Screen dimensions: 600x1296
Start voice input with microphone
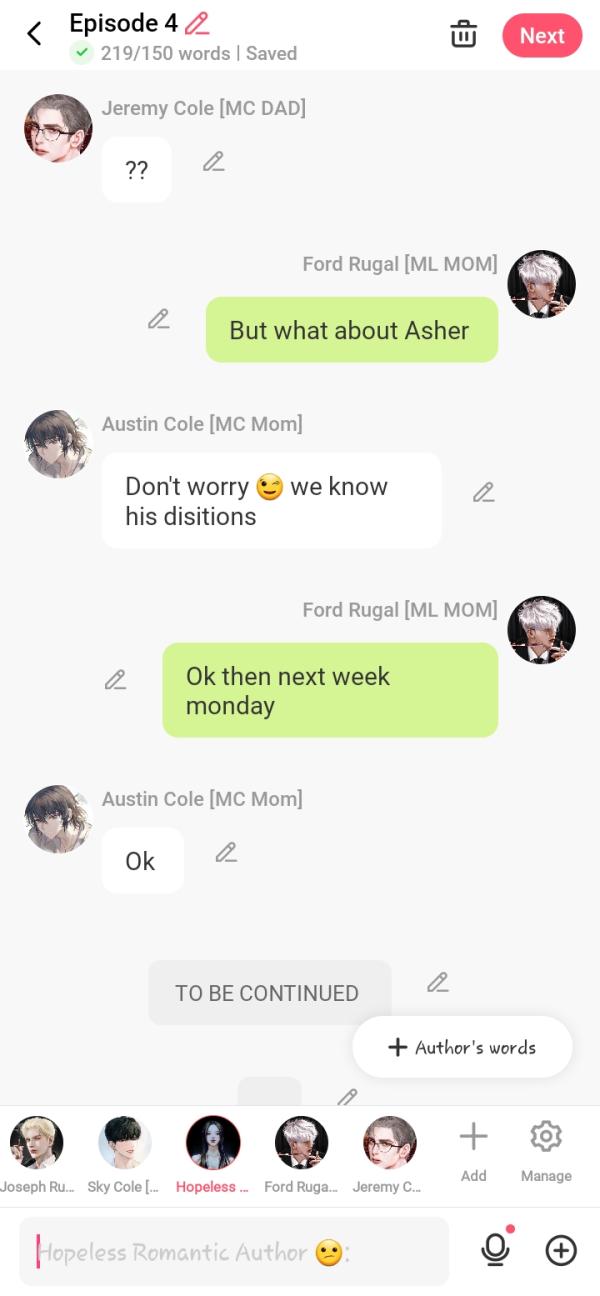495,1250
